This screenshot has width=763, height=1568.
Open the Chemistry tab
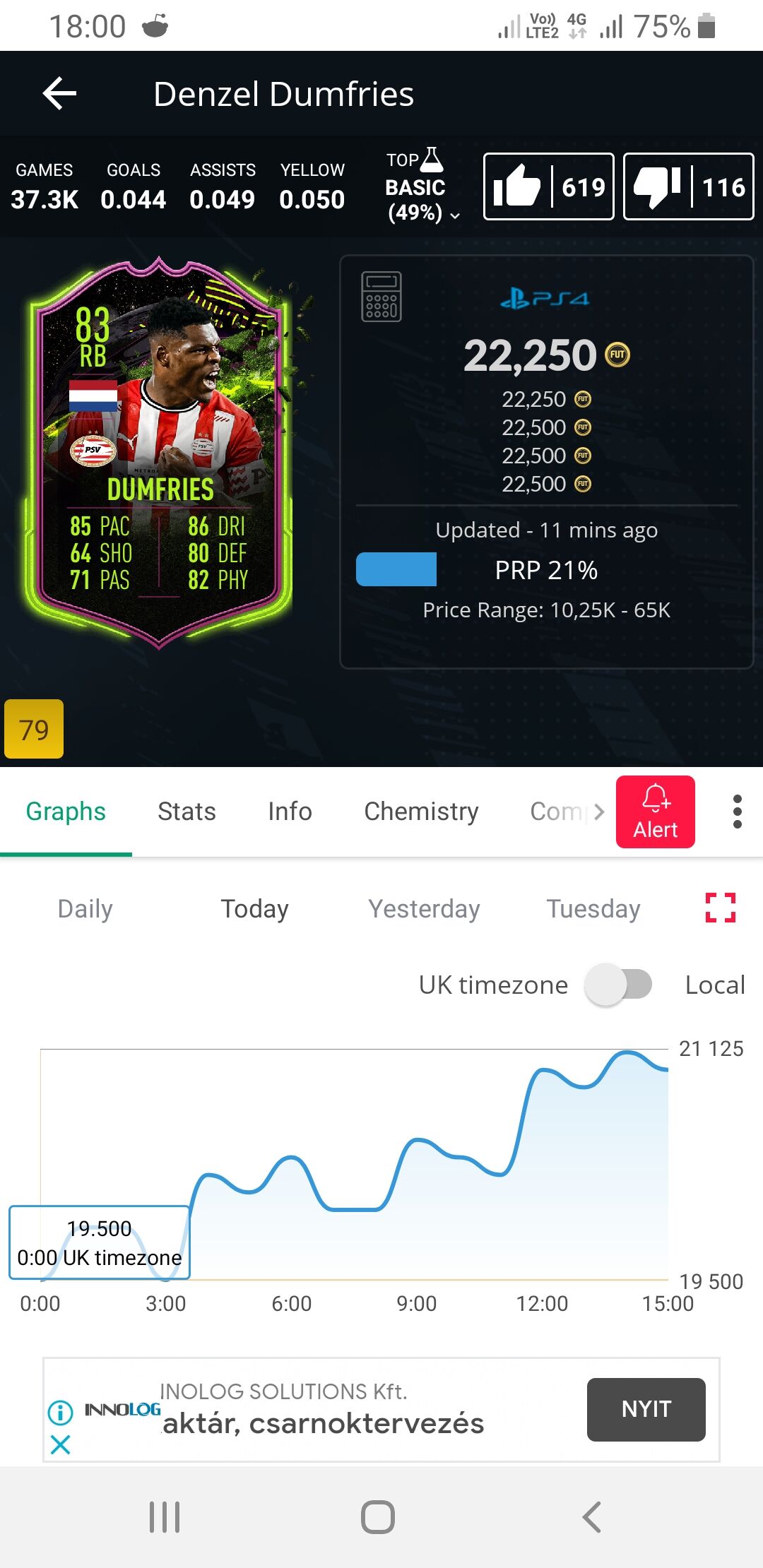click(x=421, y=812)
